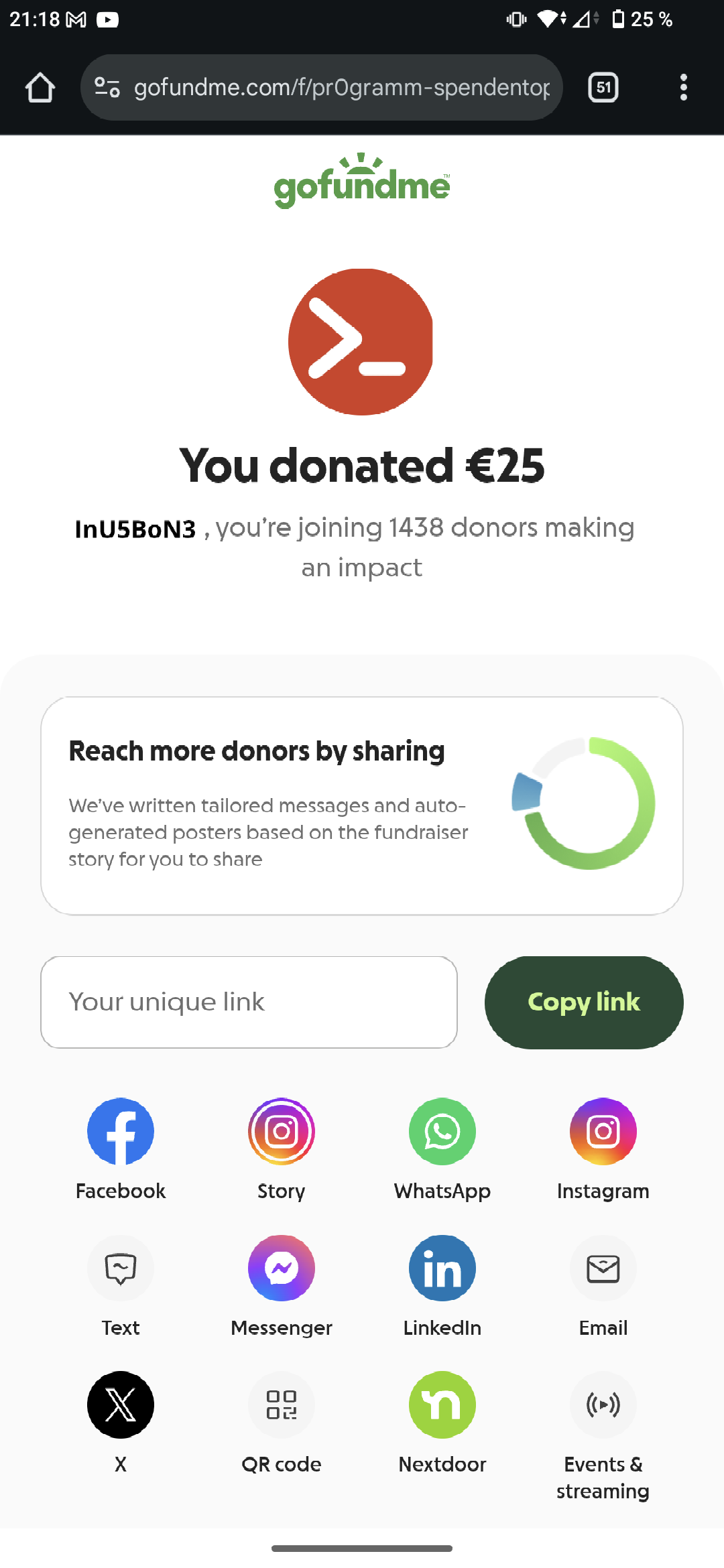
Task: Share the fundraiser on Facebook
Action: click(x=121, y=1132)
